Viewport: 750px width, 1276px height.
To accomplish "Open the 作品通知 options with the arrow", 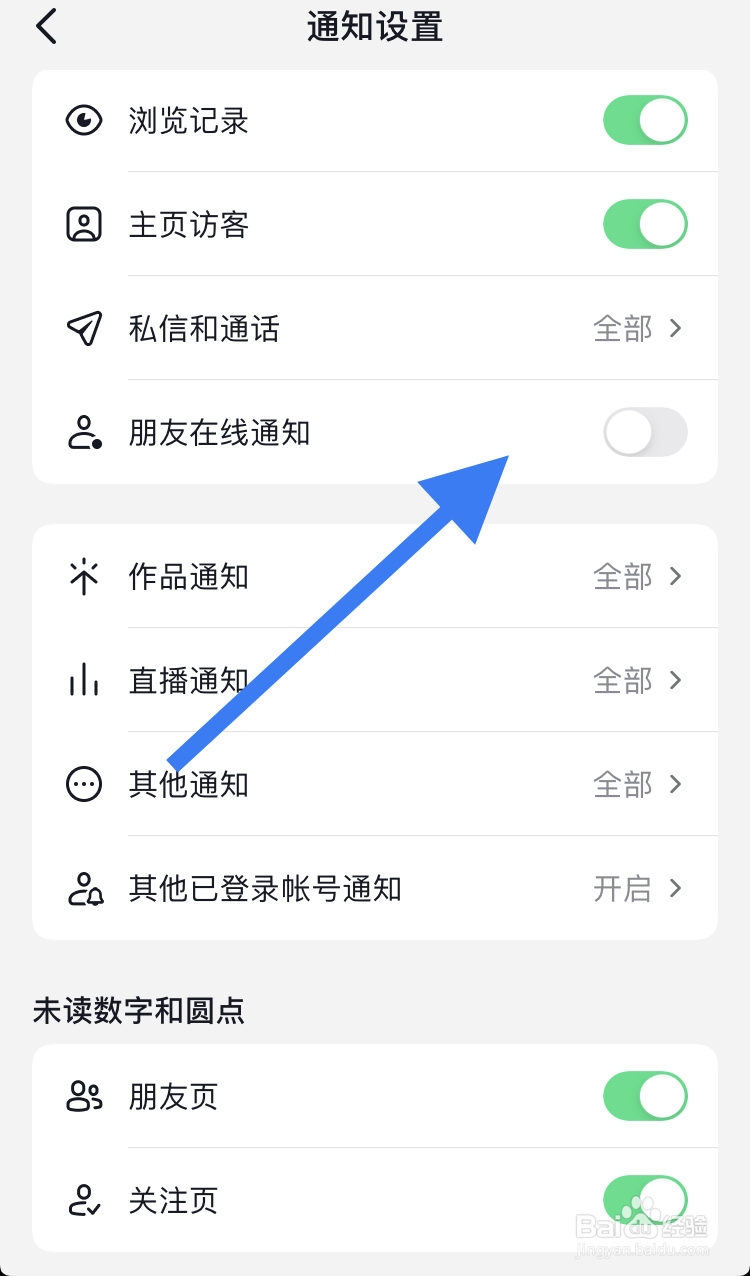I will click(676, 576).
